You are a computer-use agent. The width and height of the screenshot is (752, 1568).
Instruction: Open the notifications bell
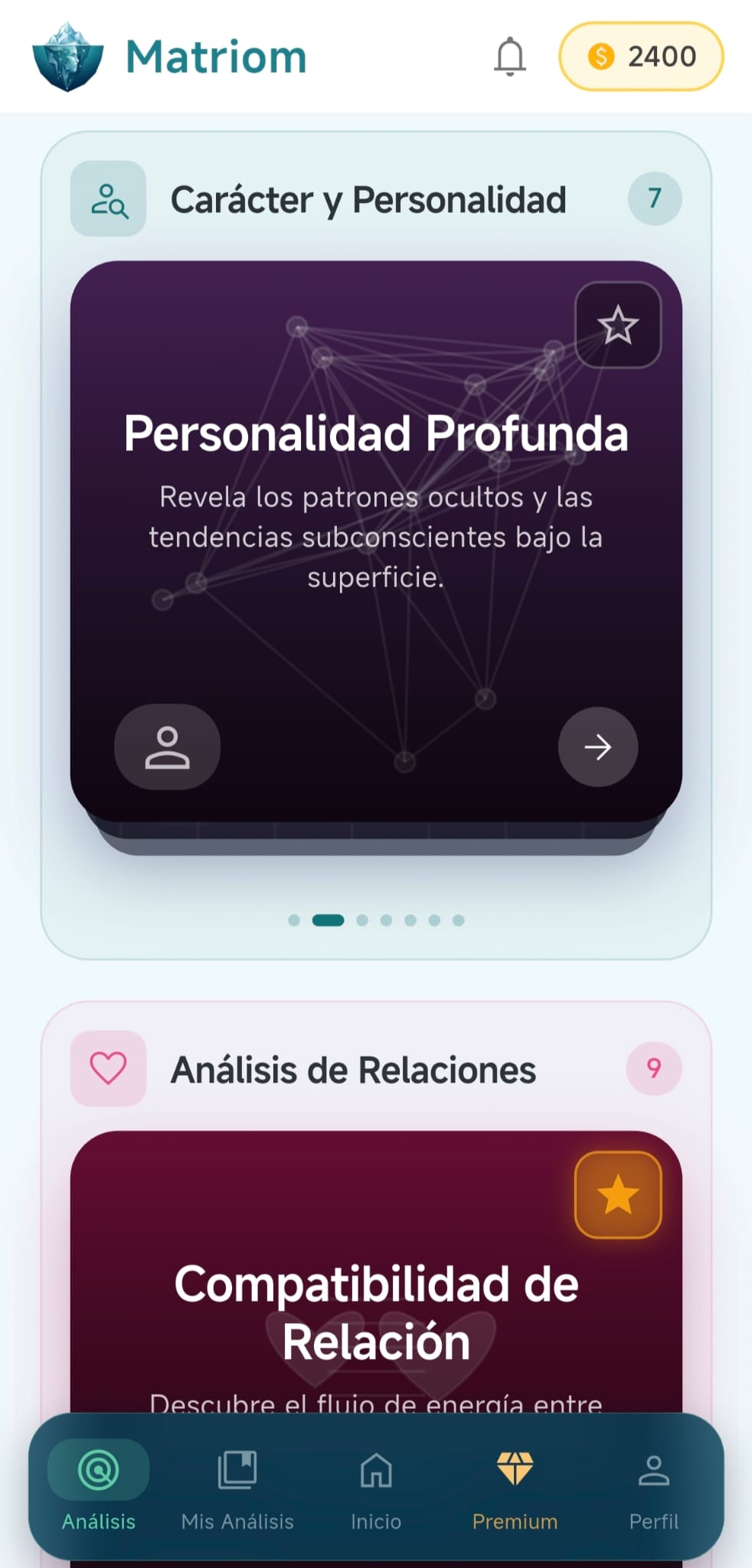(510, 57)
